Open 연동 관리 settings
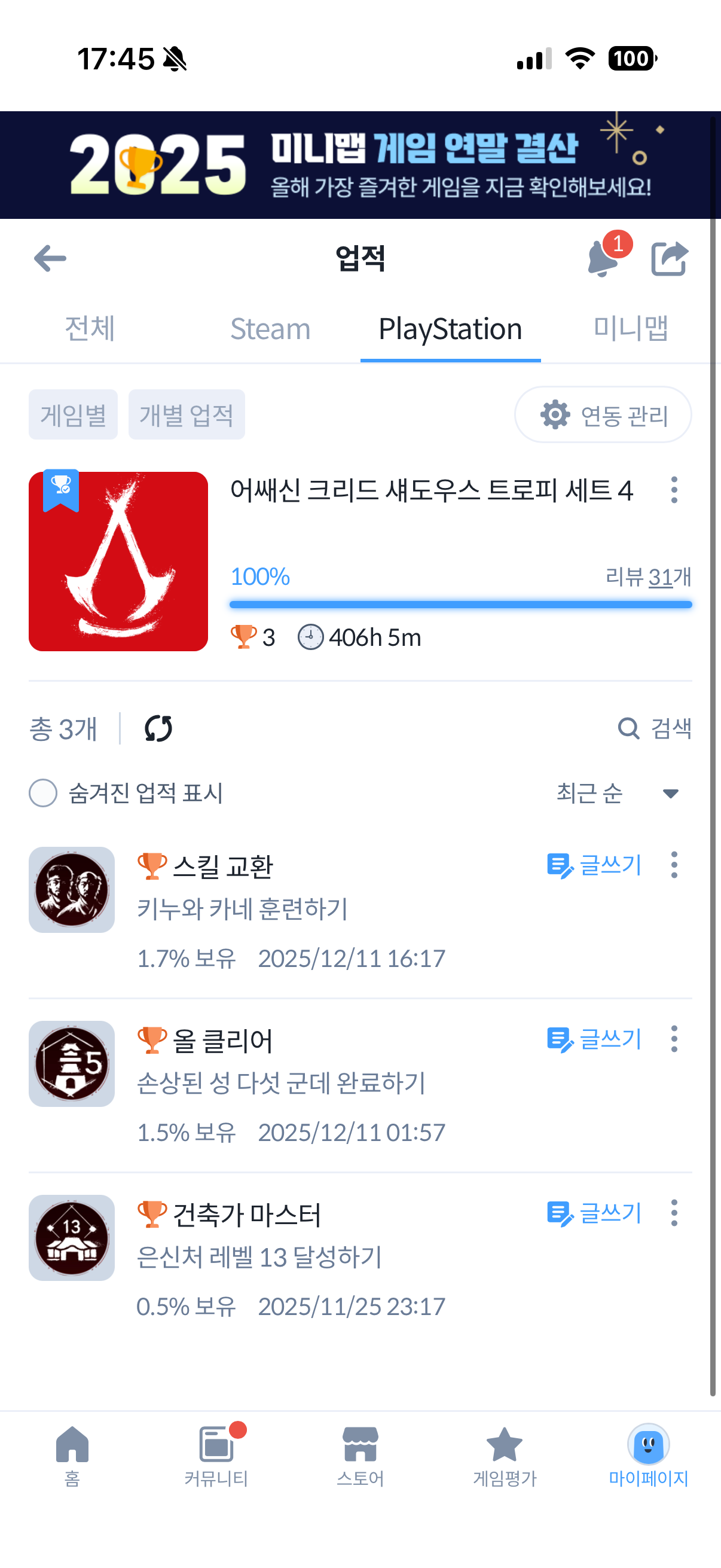 (603, 415)
